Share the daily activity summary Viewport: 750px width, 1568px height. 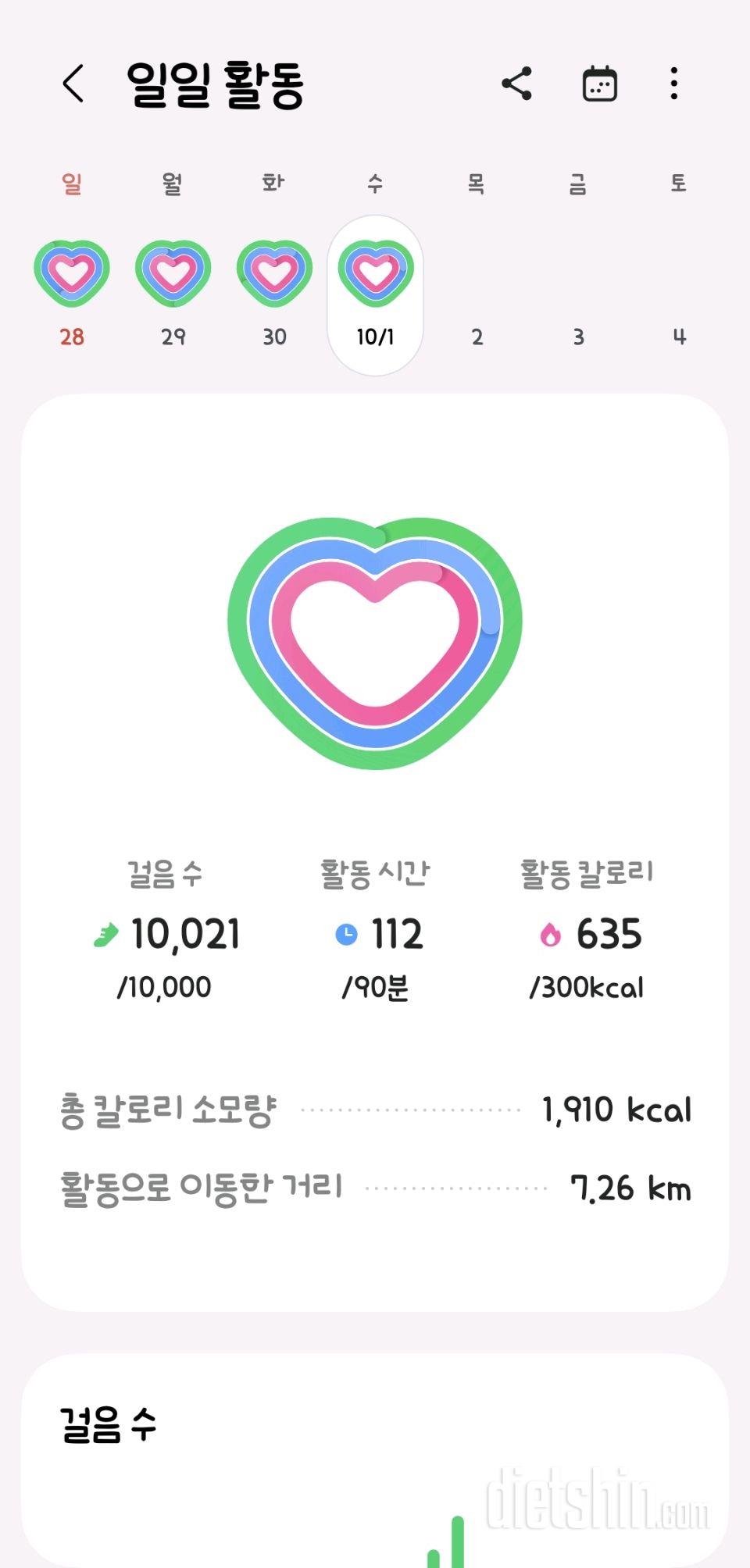516,84
